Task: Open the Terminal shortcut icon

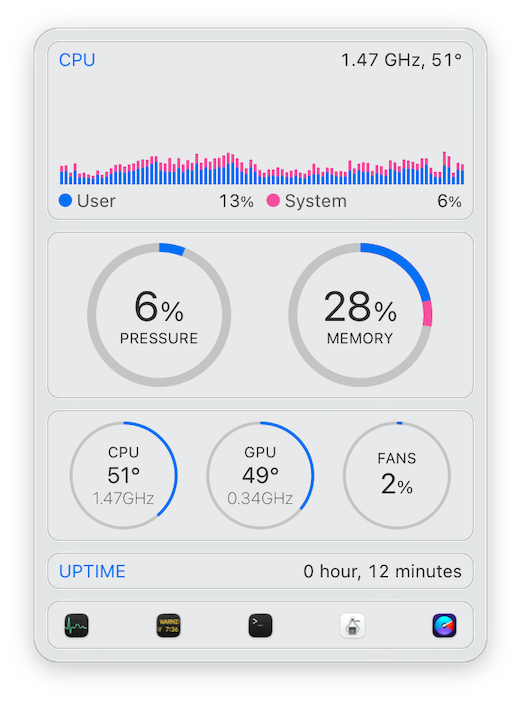Action: pos(260,625)
